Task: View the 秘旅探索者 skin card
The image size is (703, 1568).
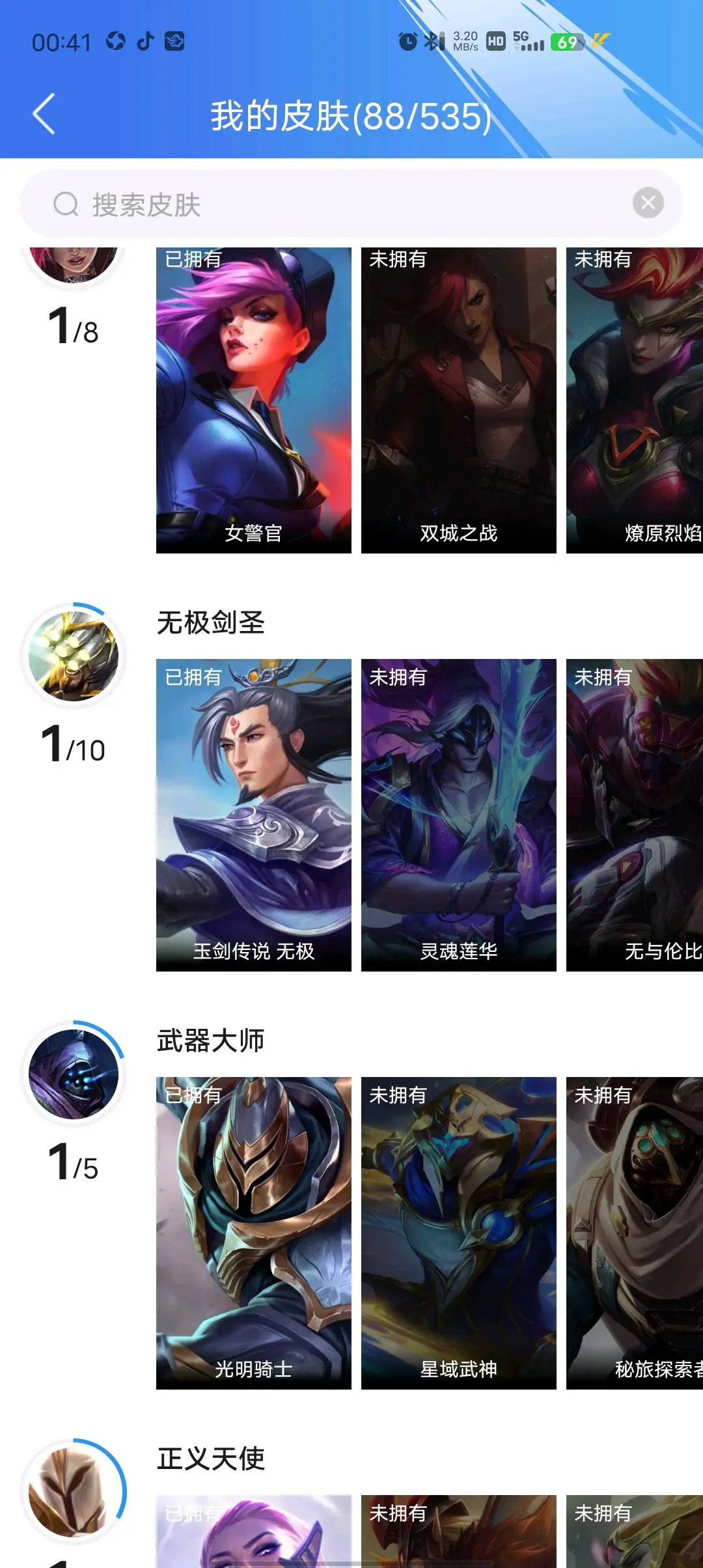Action: [634, 1232]
